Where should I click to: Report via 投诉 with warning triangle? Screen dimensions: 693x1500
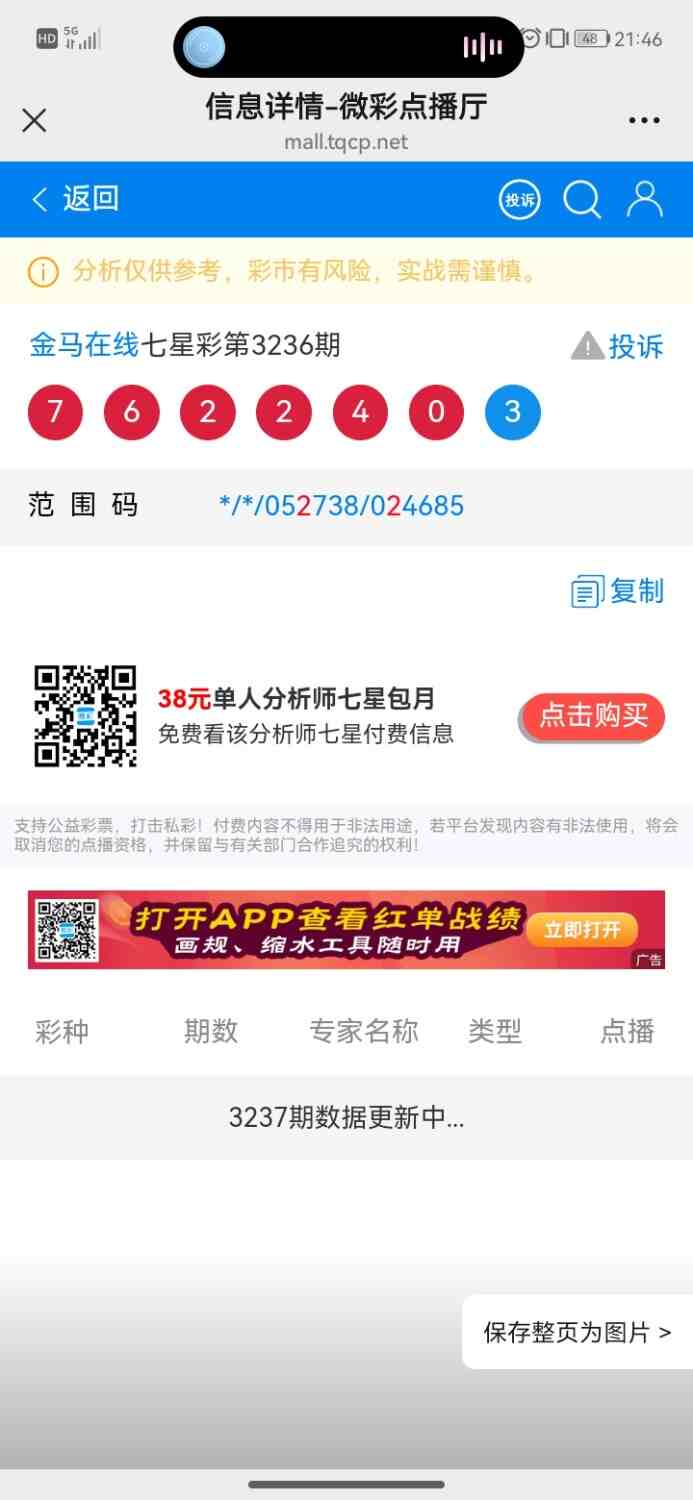(x=617, y=346)
